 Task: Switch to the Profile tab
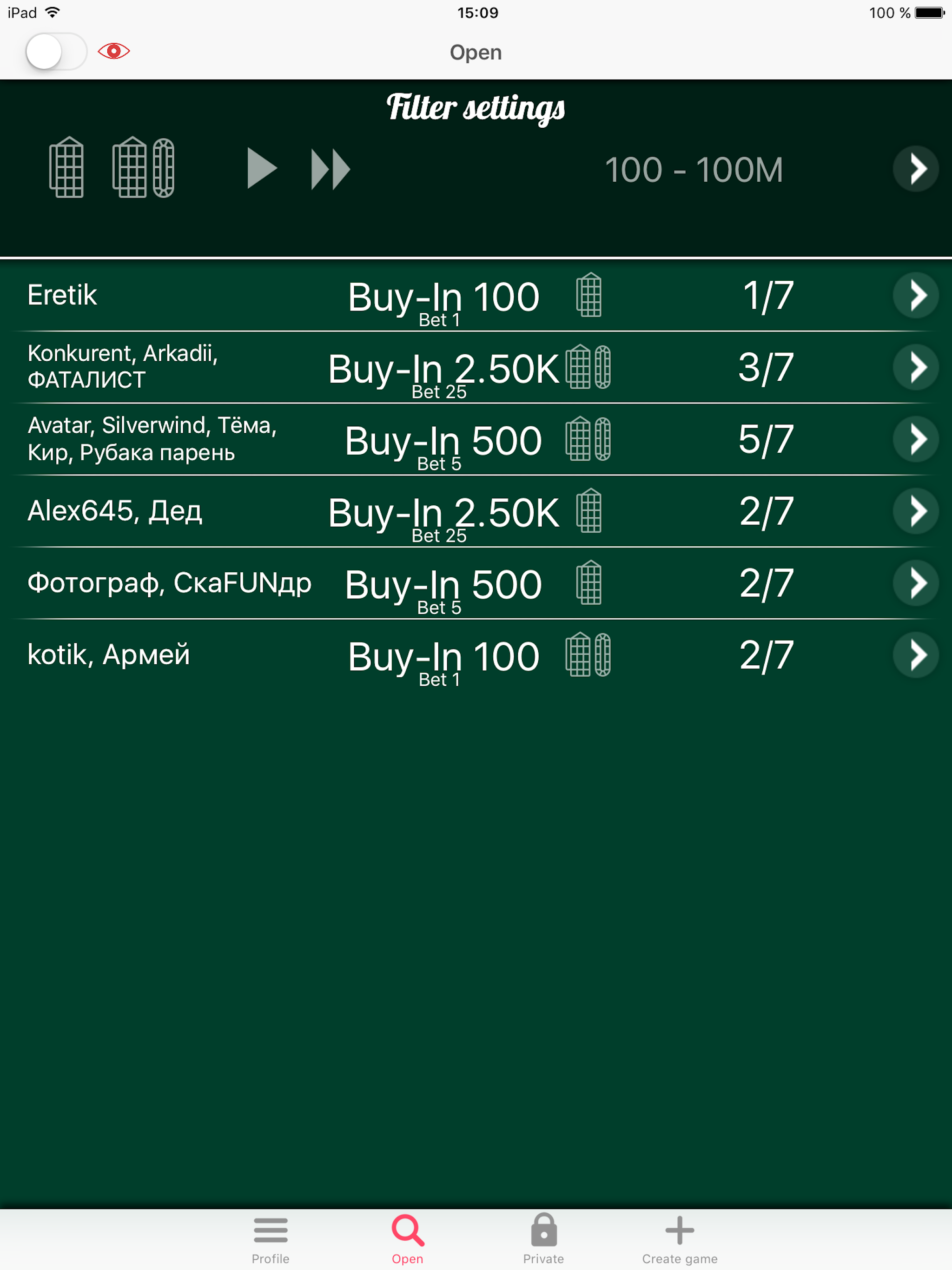[x=271, y=1240]
